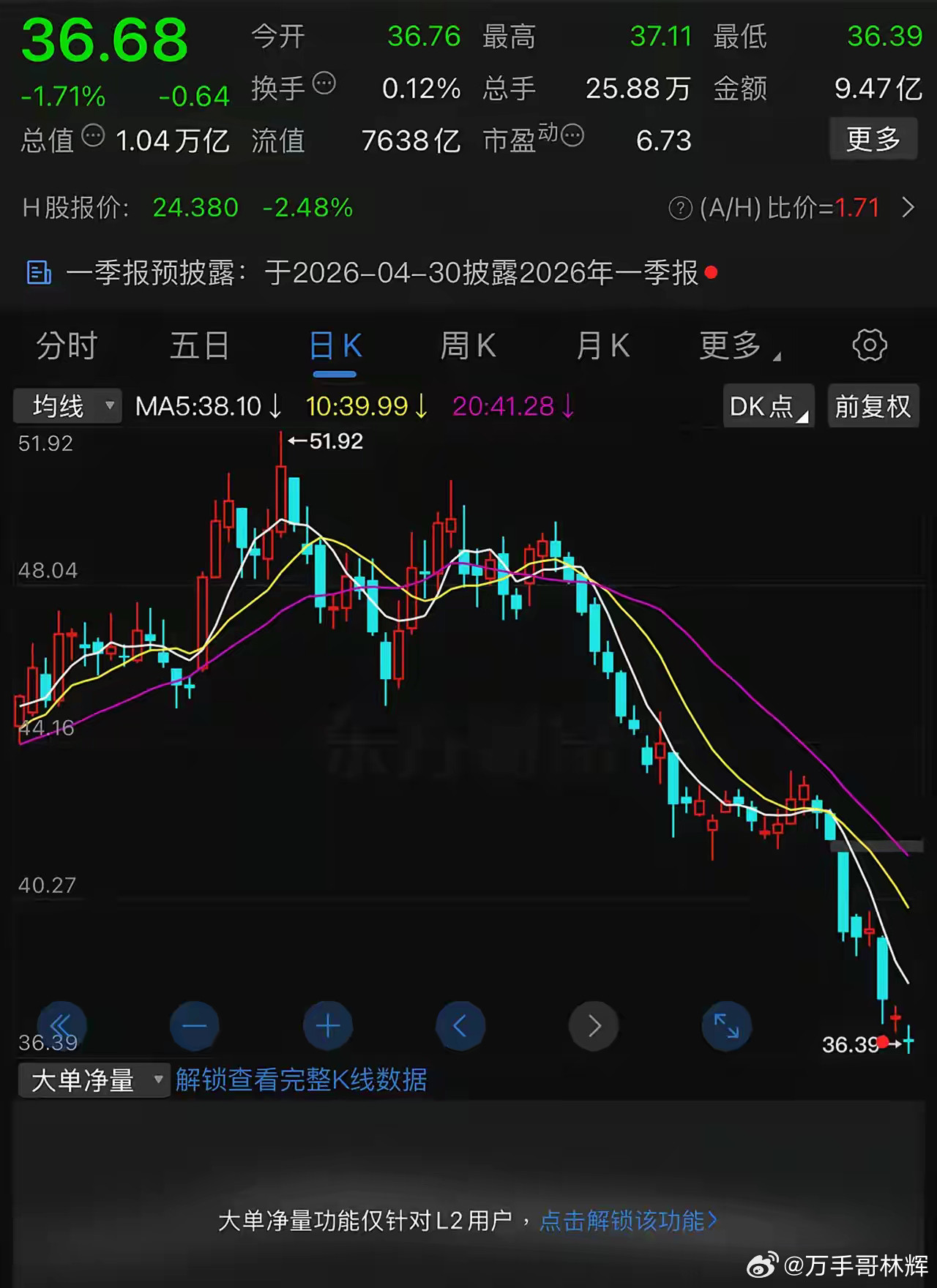937x1288 pixels.
Task: Open the 均线 indicator dropdown
Action: click(67, 406)
